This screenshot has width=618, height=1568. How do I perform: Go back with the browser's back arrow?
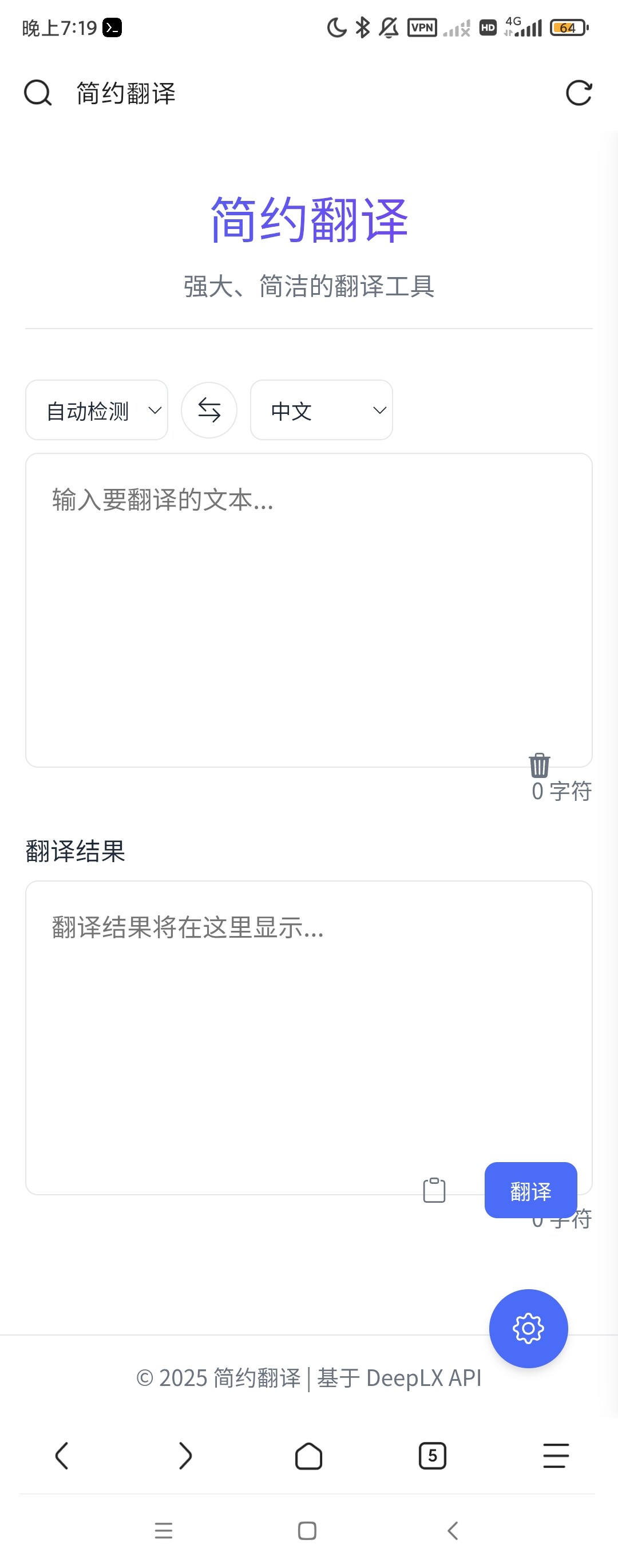tap(62, 1456)
